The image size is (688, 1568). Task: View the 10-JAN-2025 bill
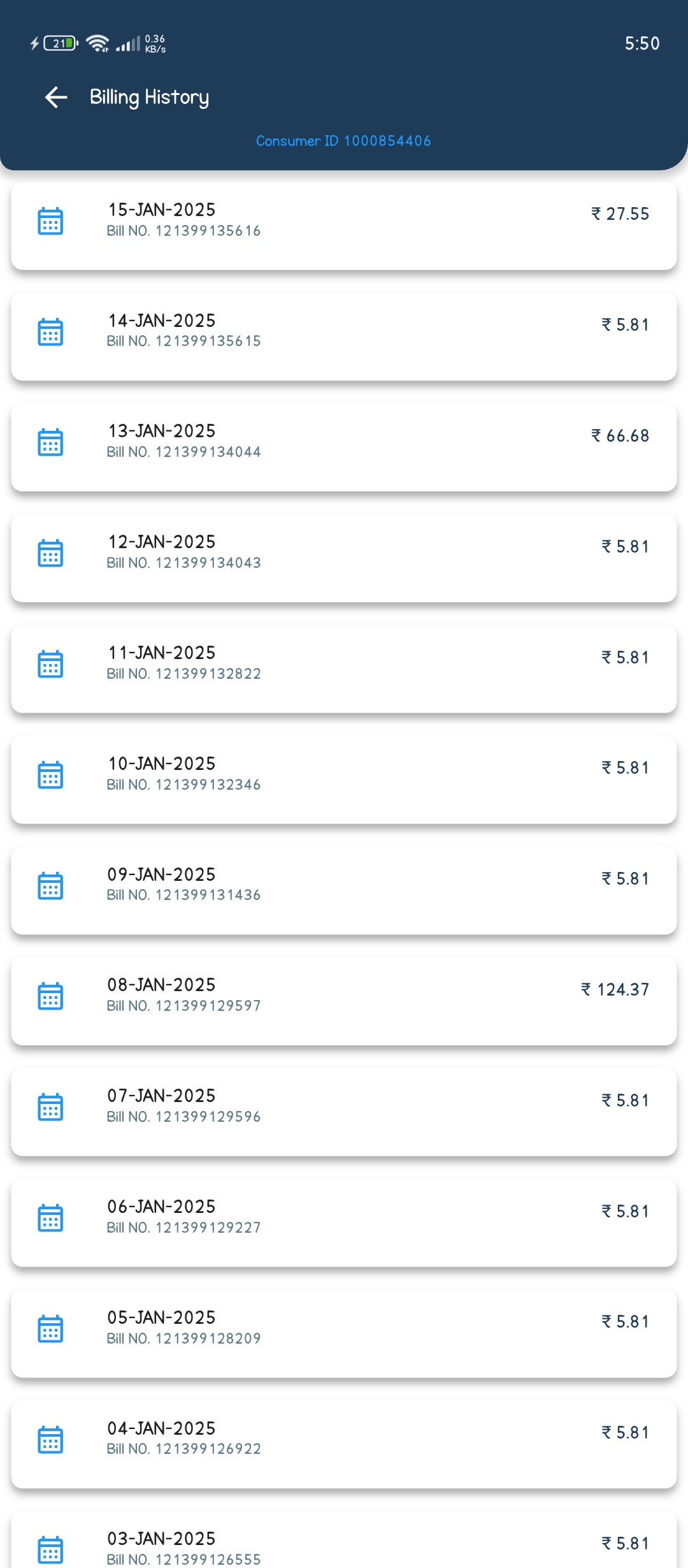click(x=344, y=780)
